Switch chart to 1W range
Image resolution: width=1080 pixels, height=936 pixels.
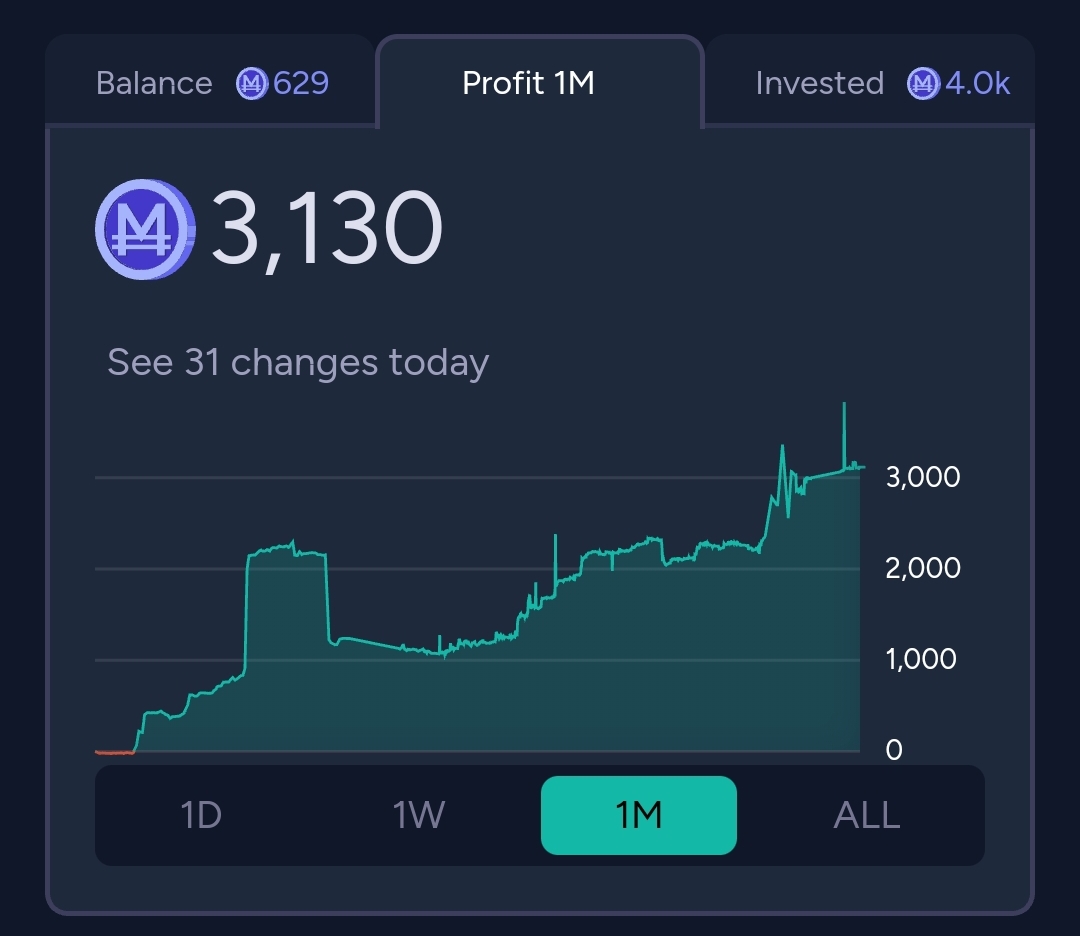click(x=418, y=815)
